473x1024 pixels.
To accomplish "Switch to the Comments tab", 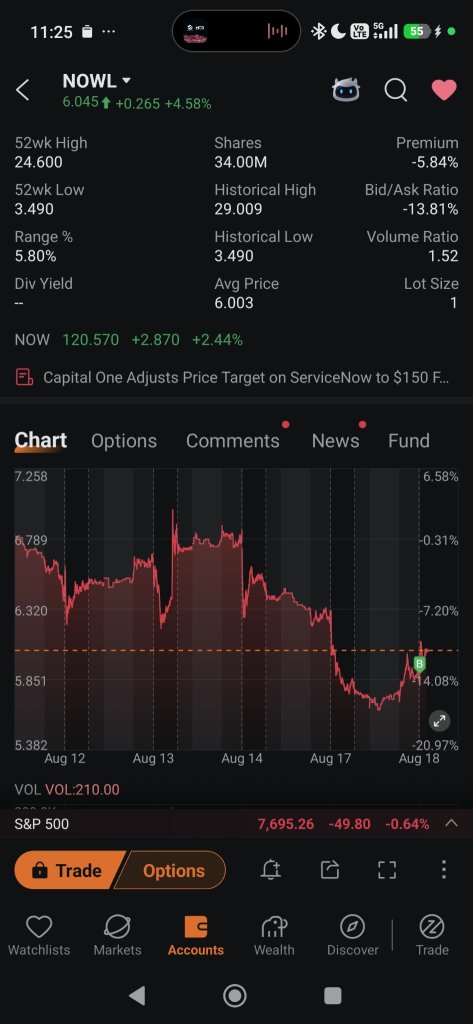I will tap(233, 441).
